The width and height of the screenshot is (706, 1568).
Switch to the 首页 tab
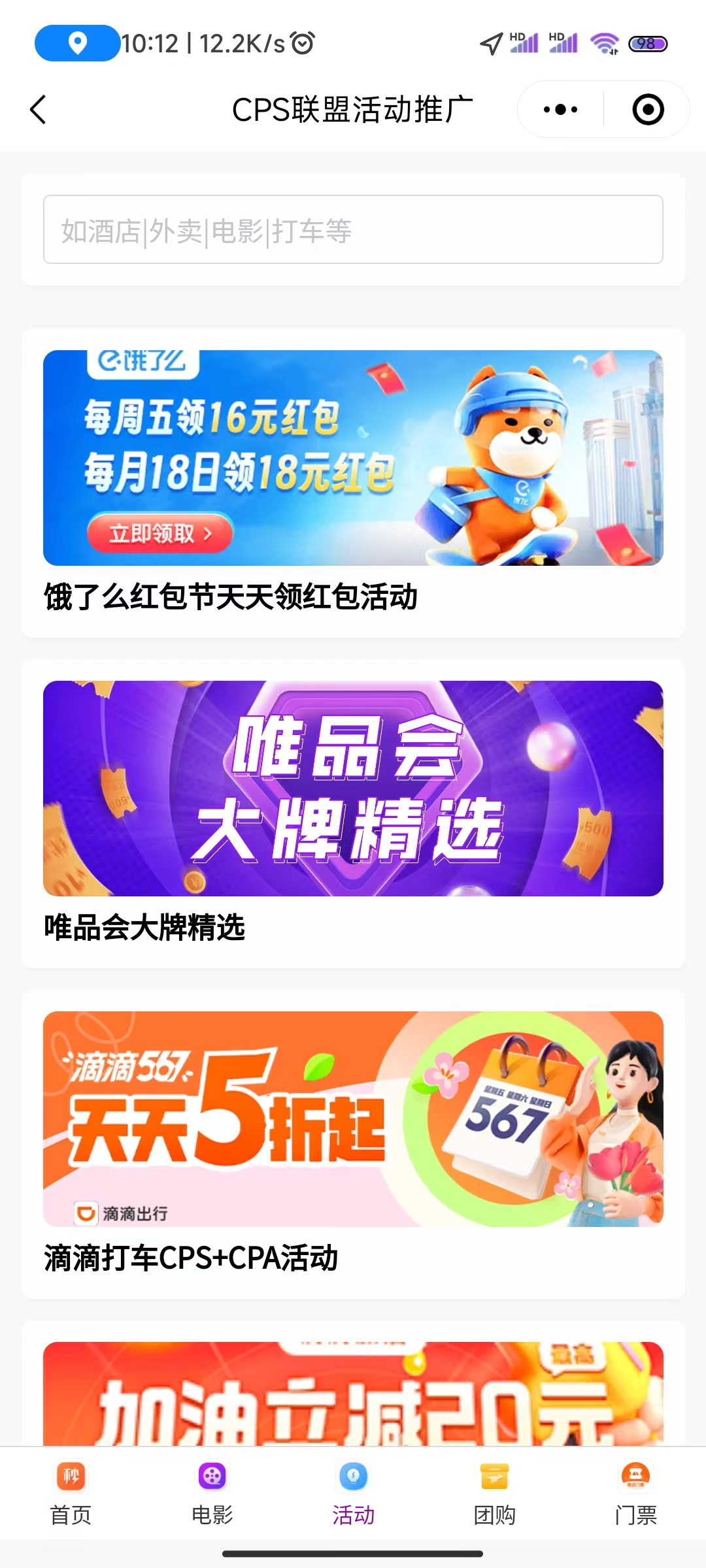(71, 1494)
